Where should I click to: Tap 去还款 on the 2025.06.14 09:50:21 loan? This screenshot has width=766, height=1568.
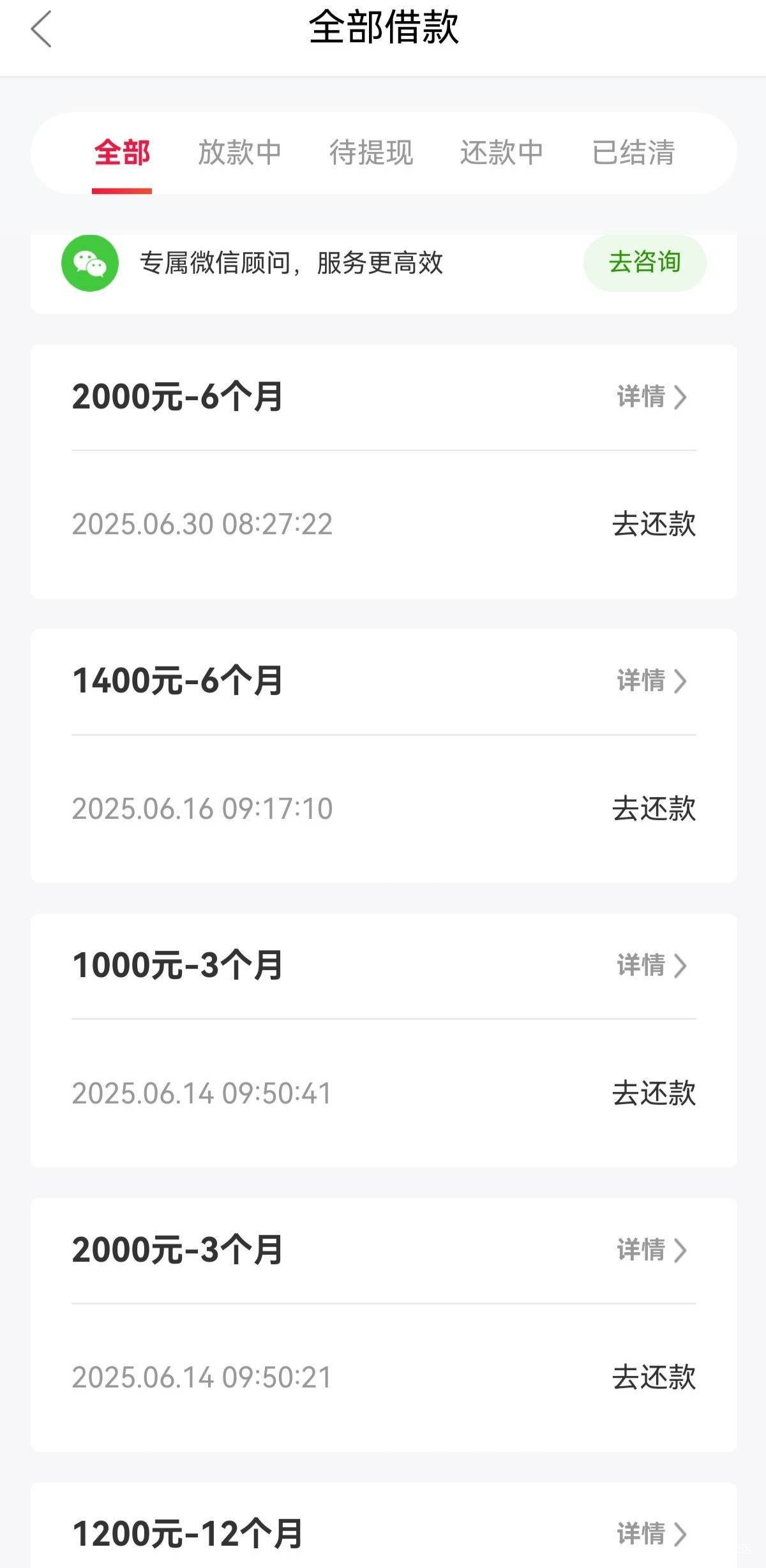654,1377
